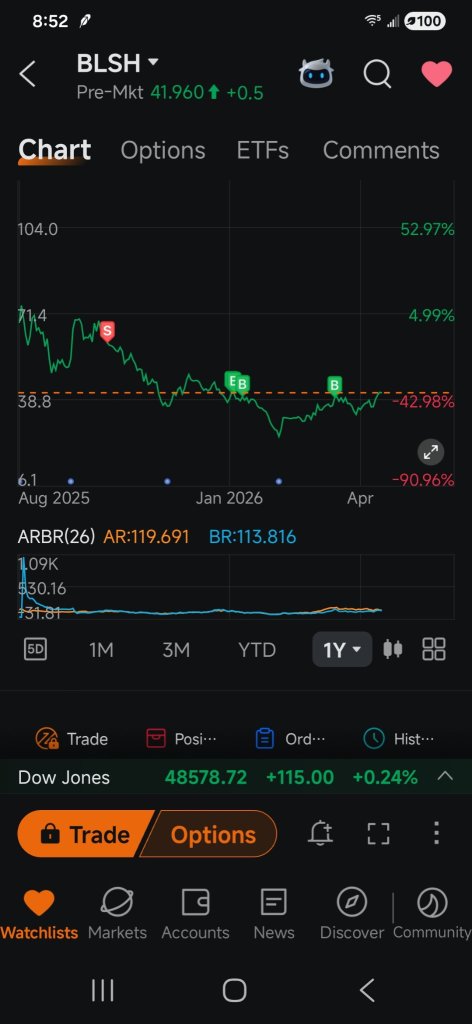Expand the chart to full view
Image resolution: width=472 pixels, height=1024 pixels.
430,451
